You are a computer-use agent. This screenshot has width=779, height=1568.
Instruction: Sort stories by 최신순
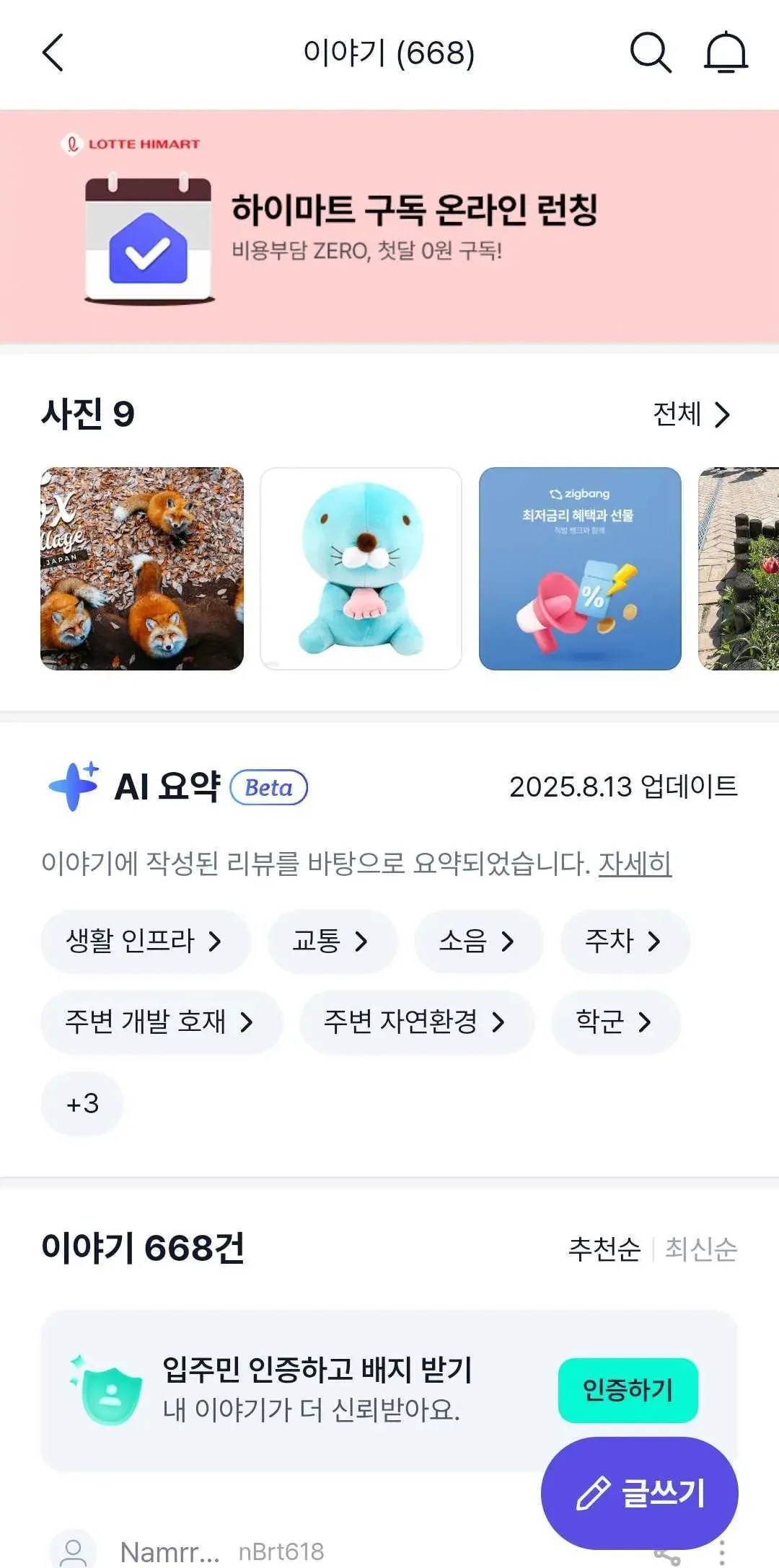(x=700, y=1249)
